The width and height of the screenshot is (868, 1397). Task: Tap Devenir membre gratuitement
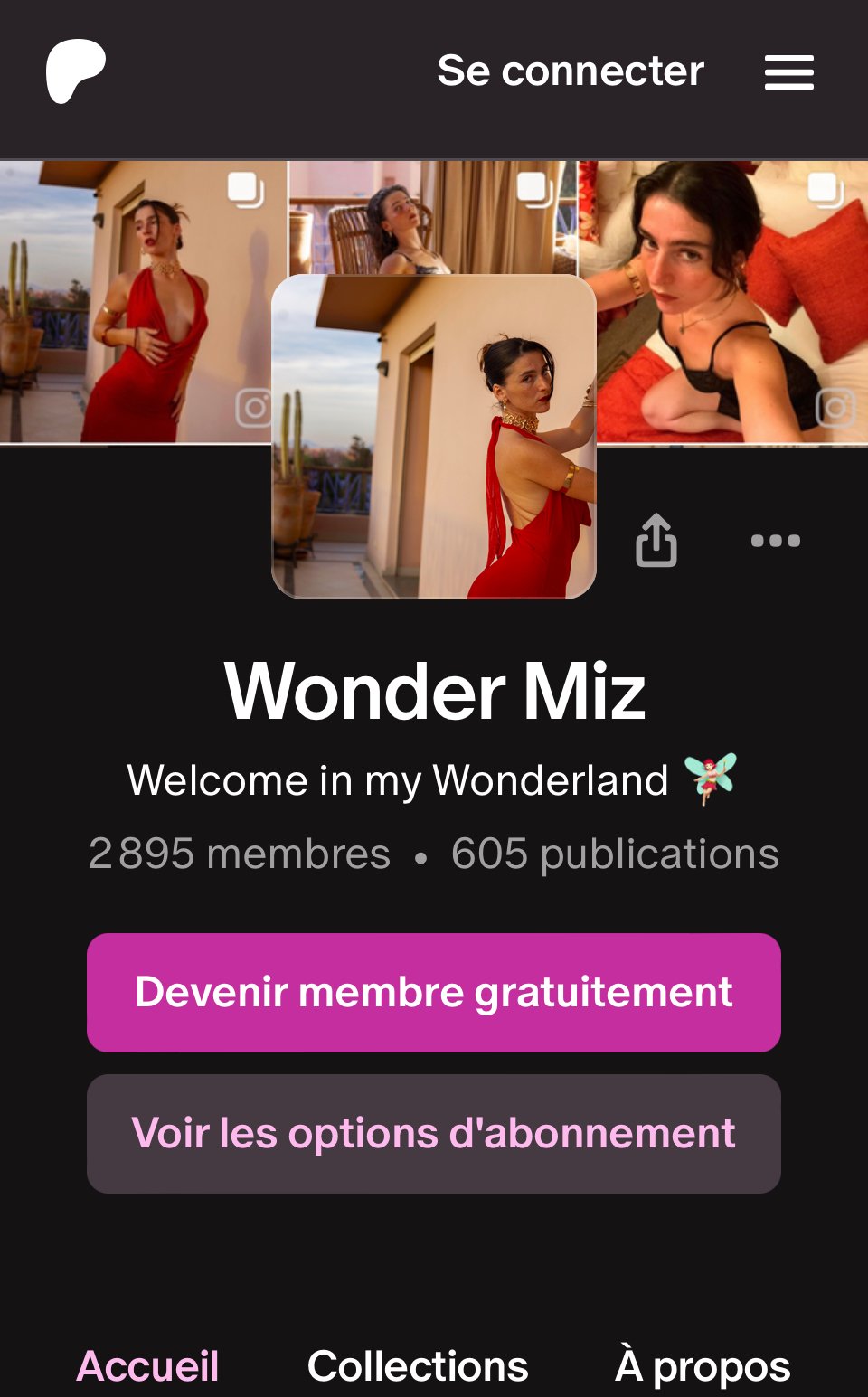pyautogui.click(x=434, y=992)
